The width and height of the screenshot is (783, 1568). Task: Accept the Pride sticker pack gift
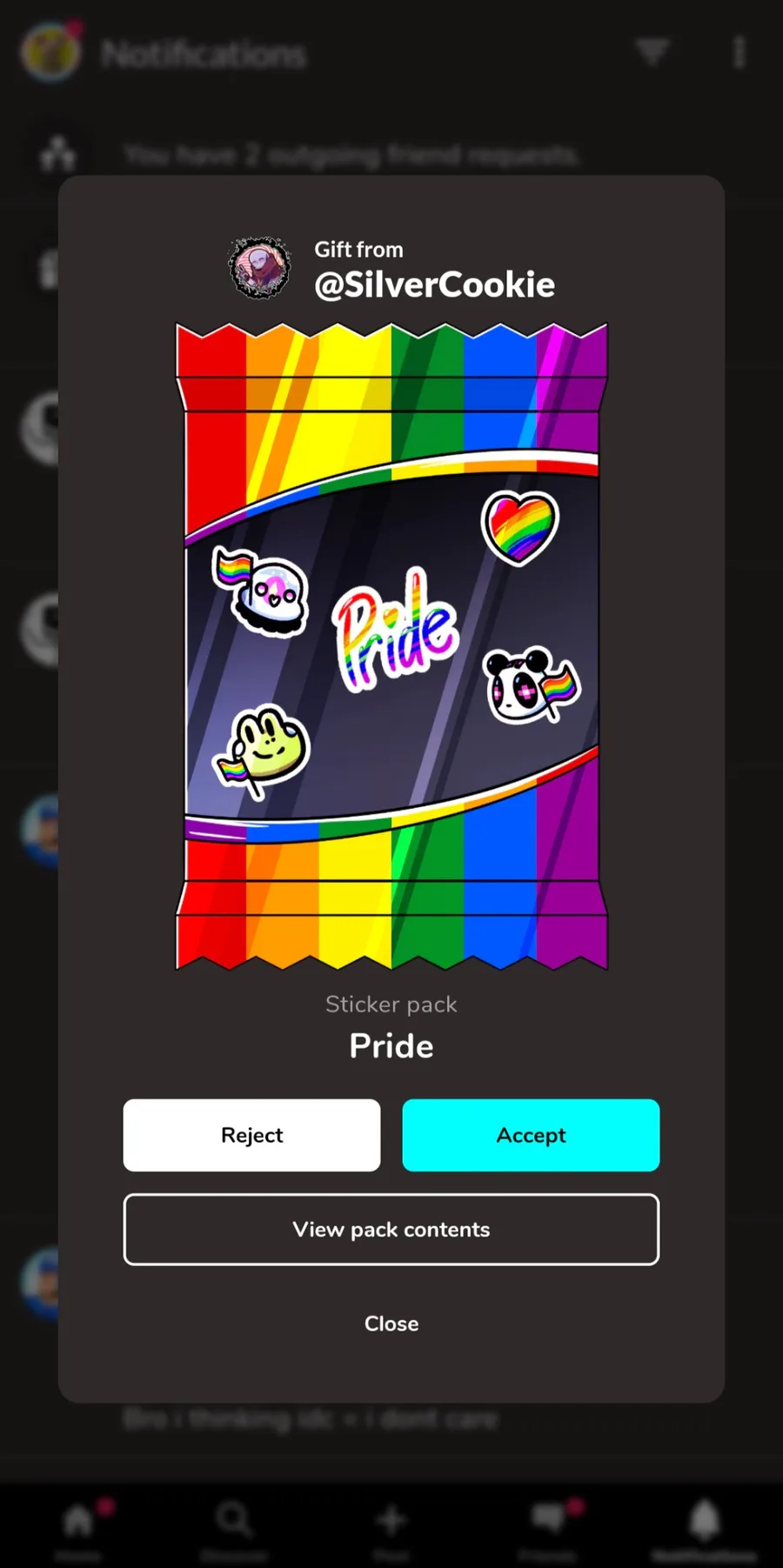tap(531, 1135)
